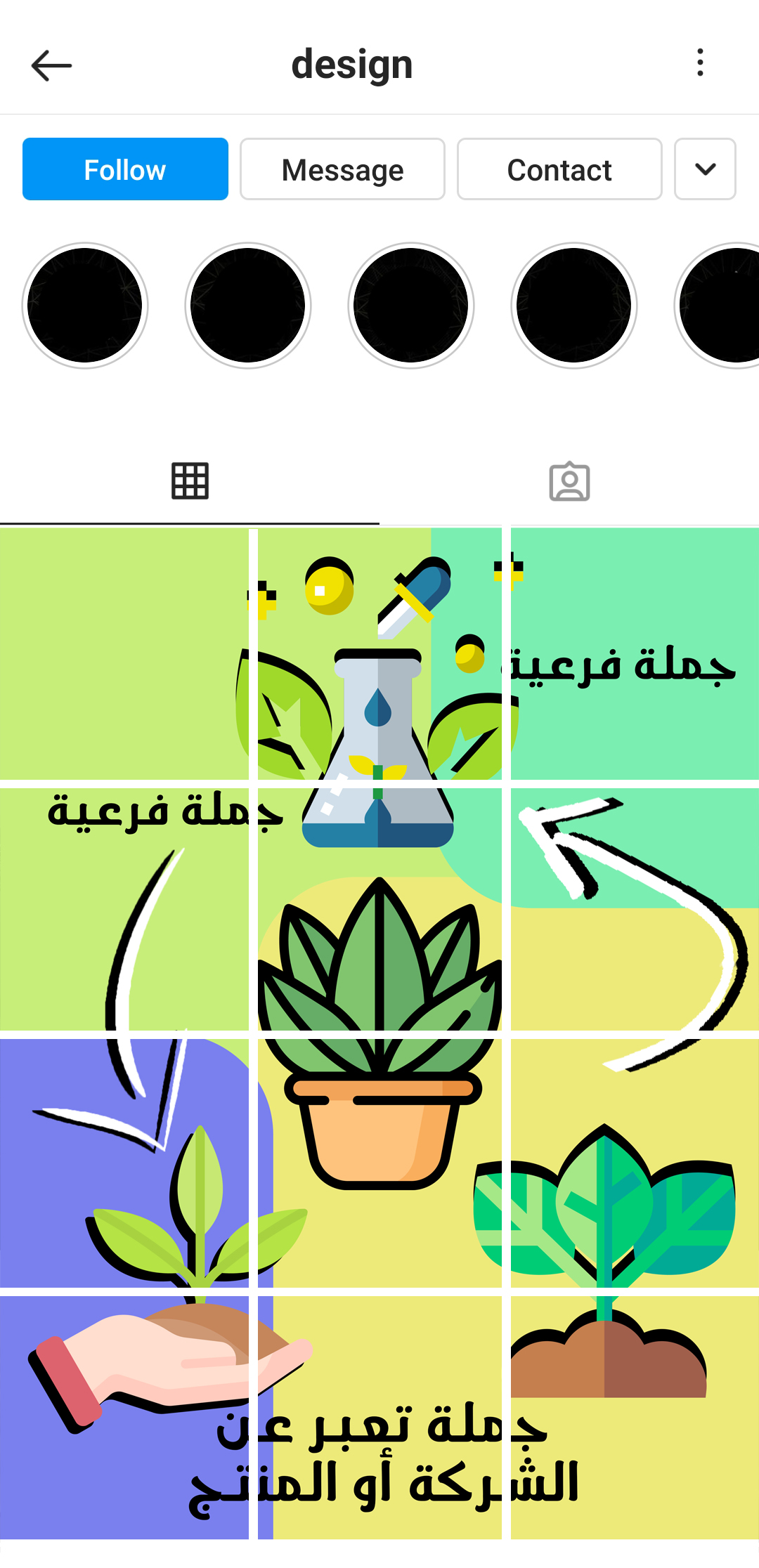759x1568 pixels.
Task: Tap the Message button
Action: click(342, 169)
